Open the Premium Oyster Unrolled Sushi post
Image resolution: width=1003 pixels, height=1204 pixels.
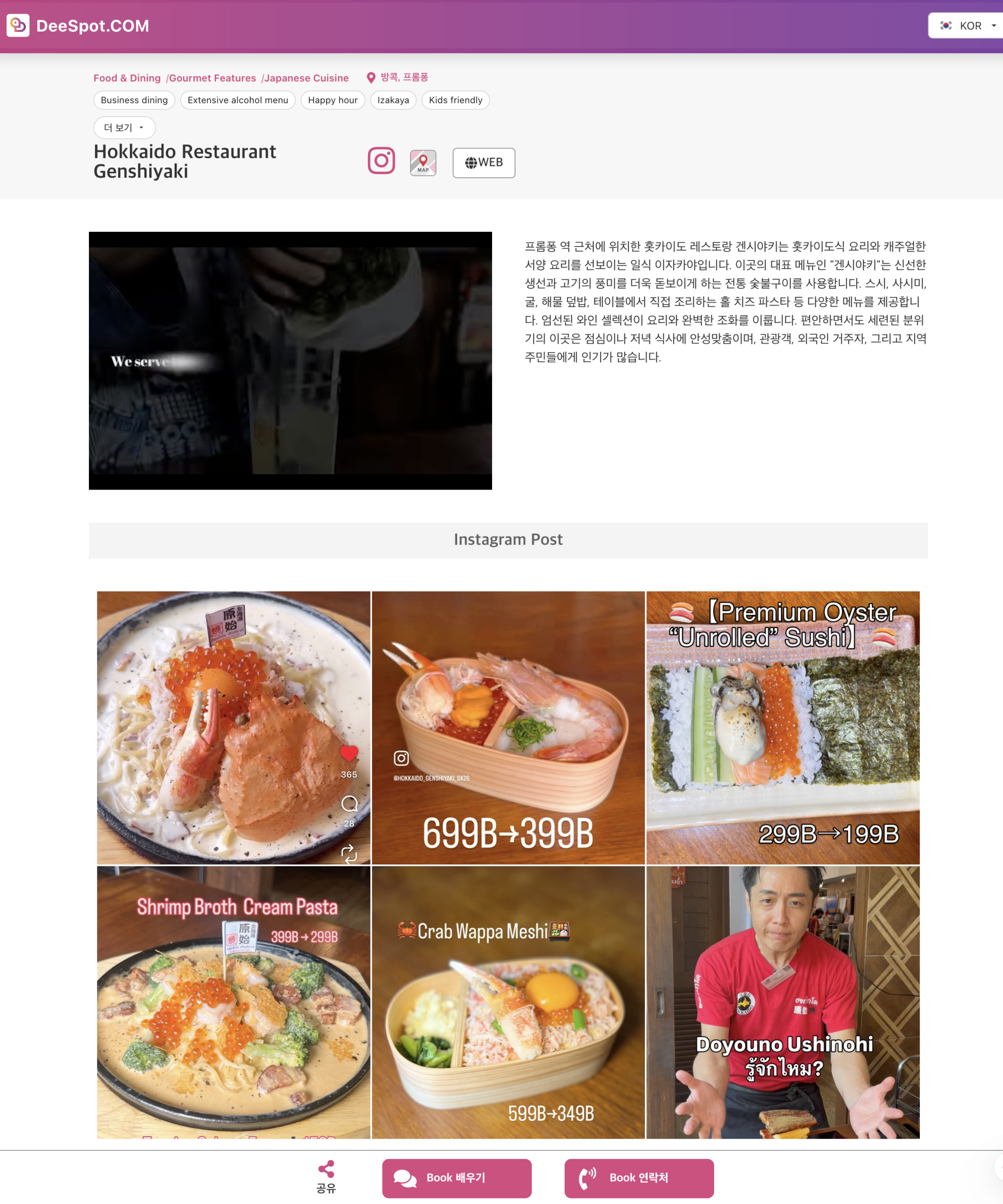click(x=783, y=728)
